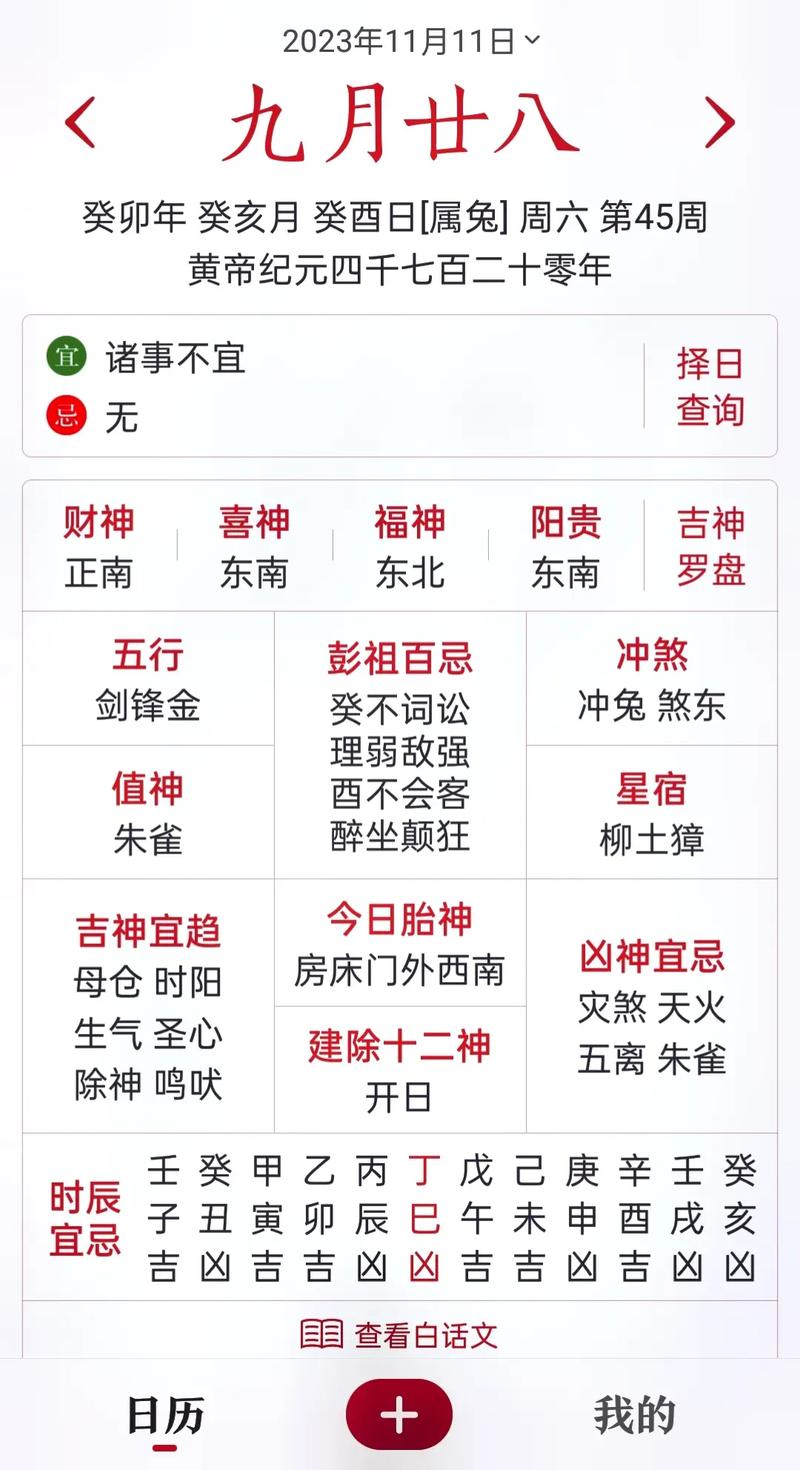Tap the red plus add button
800x1470 pixels.
[x=399, y=1415]
